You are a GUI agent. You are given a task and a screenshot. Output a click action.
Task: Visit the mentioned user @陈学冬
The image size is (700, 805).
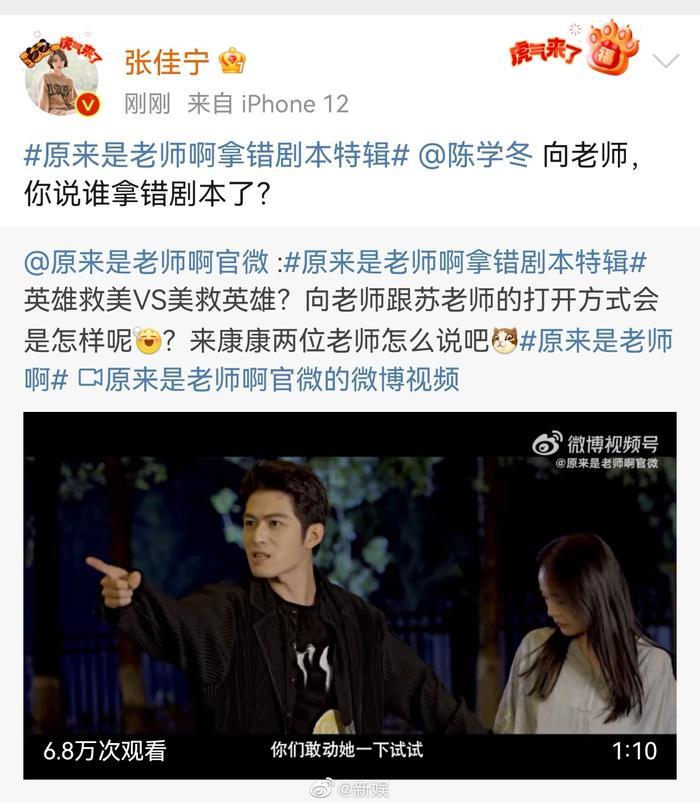[x=476, y=156]
